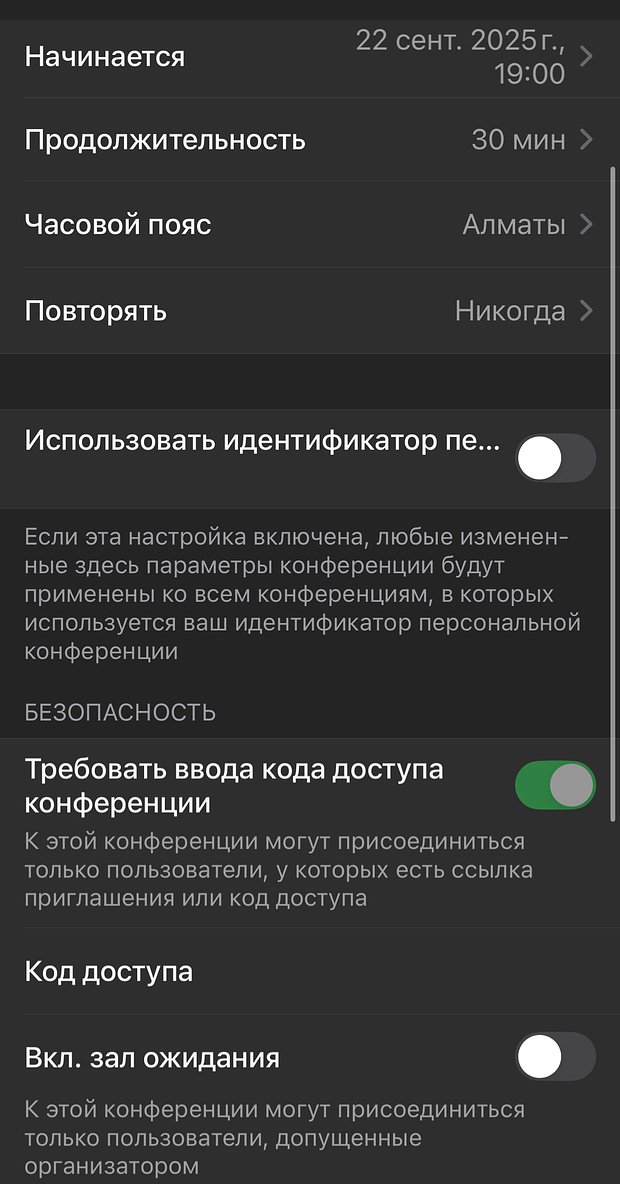
Task: Tap the Код доступа field
Action: point(310,971)
